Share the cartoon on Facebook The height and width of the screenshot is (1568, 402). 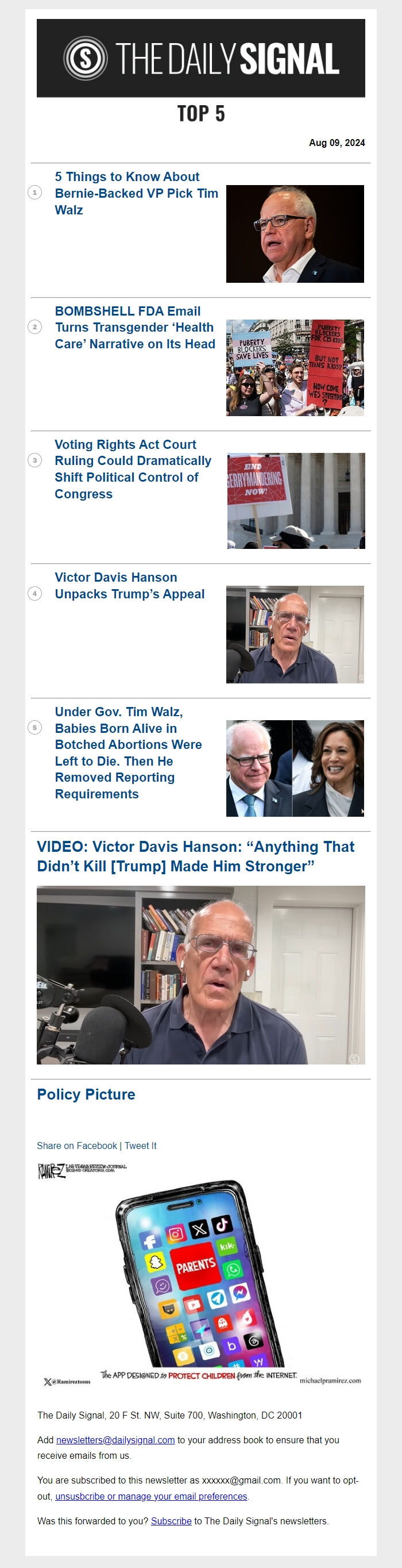point(76,1146)
